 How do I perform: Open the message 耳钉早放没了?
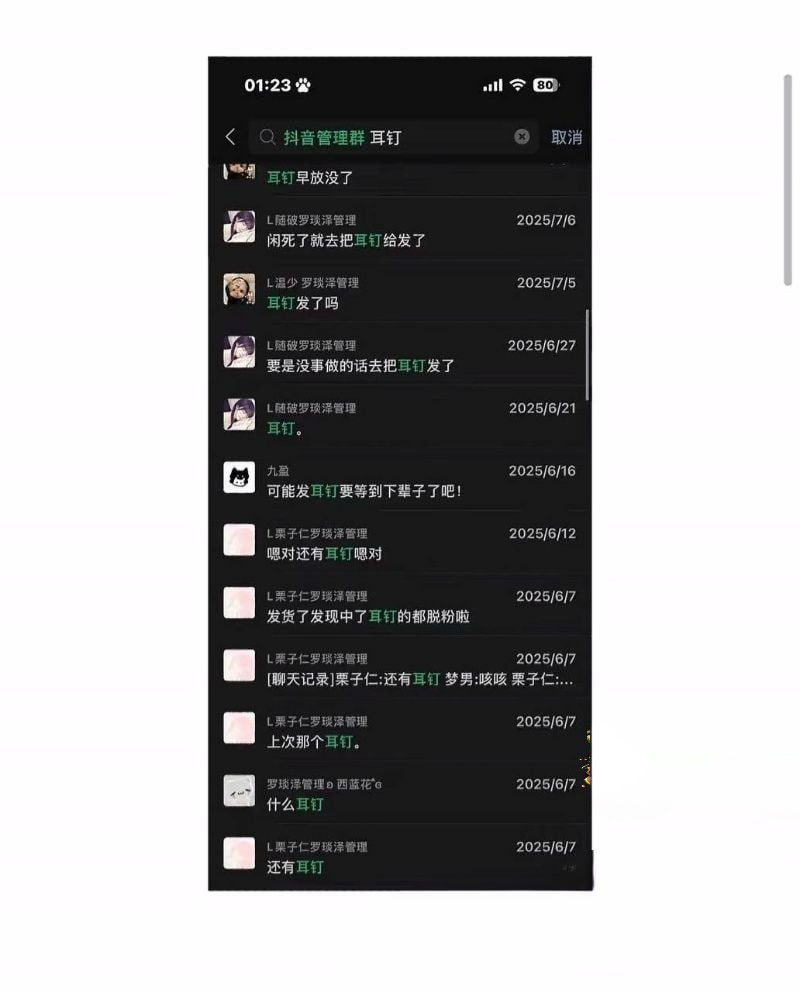[400, 177]
